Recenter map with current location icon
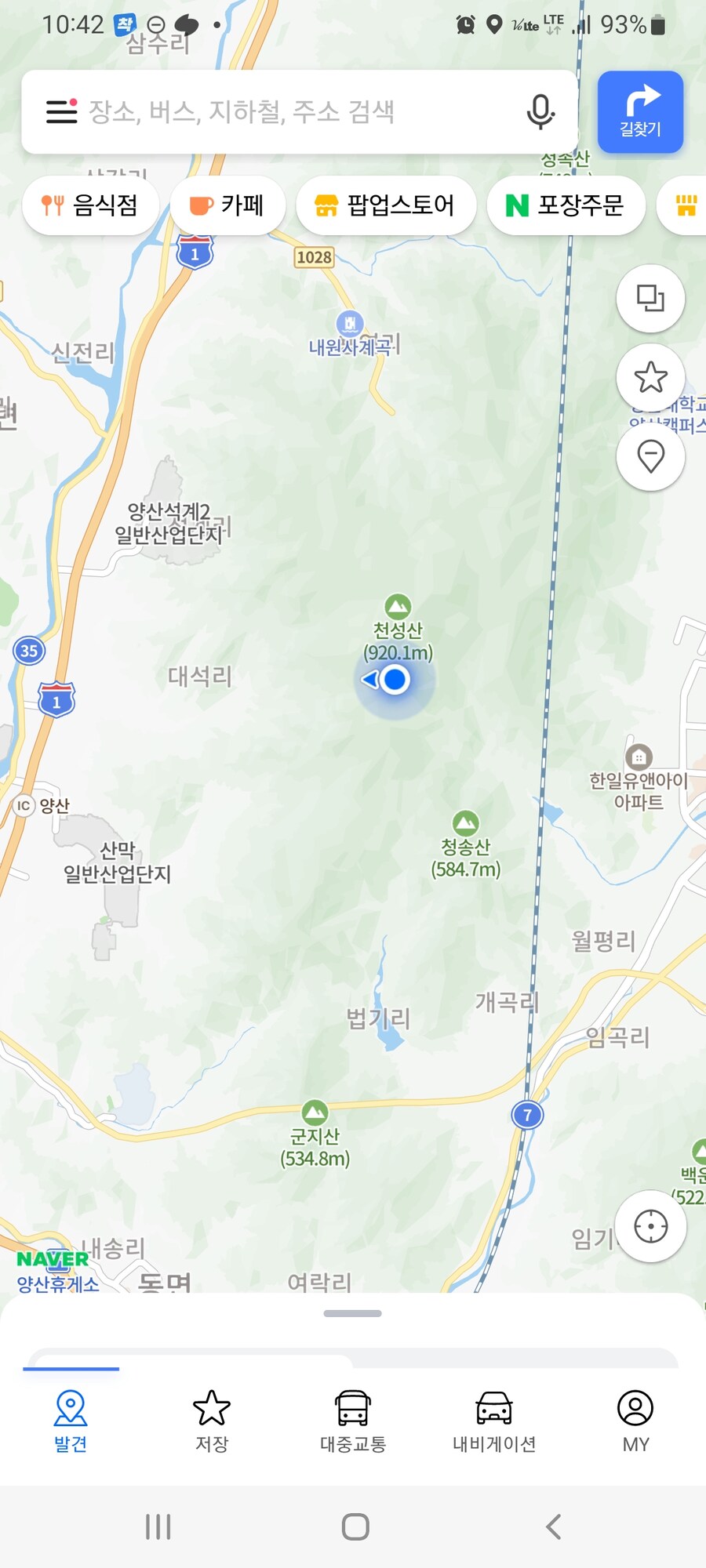The height and width of the screenshot is (1568, 706). (650, 1226)
